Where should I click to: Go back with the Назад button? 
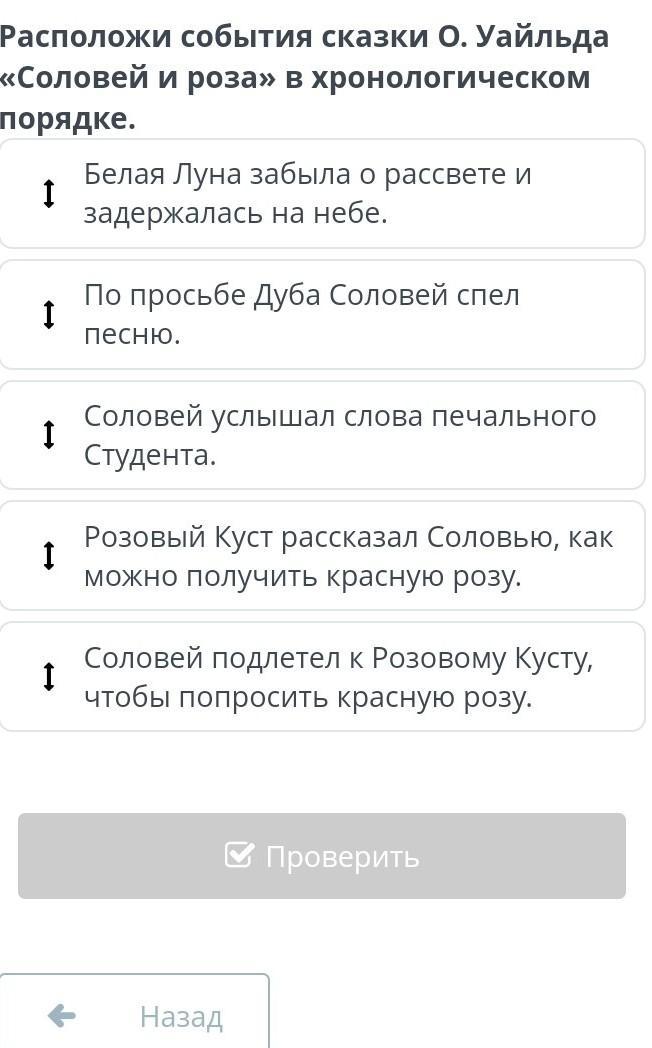[x=134, y=1012]
